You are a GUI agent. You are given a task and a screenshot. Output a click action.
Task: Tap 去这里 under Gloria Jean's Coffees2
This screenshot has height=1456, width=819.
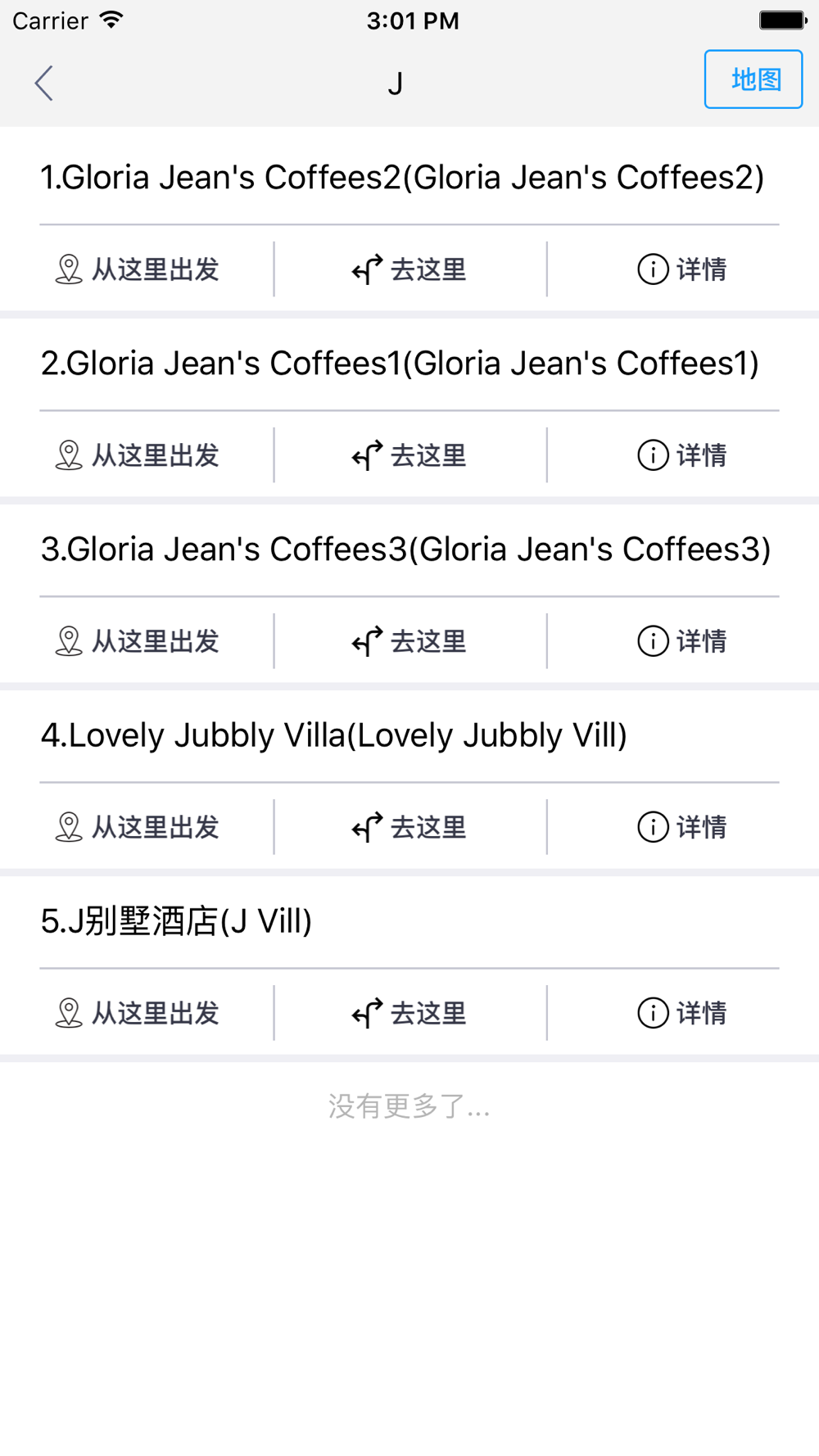coord(409,269)
